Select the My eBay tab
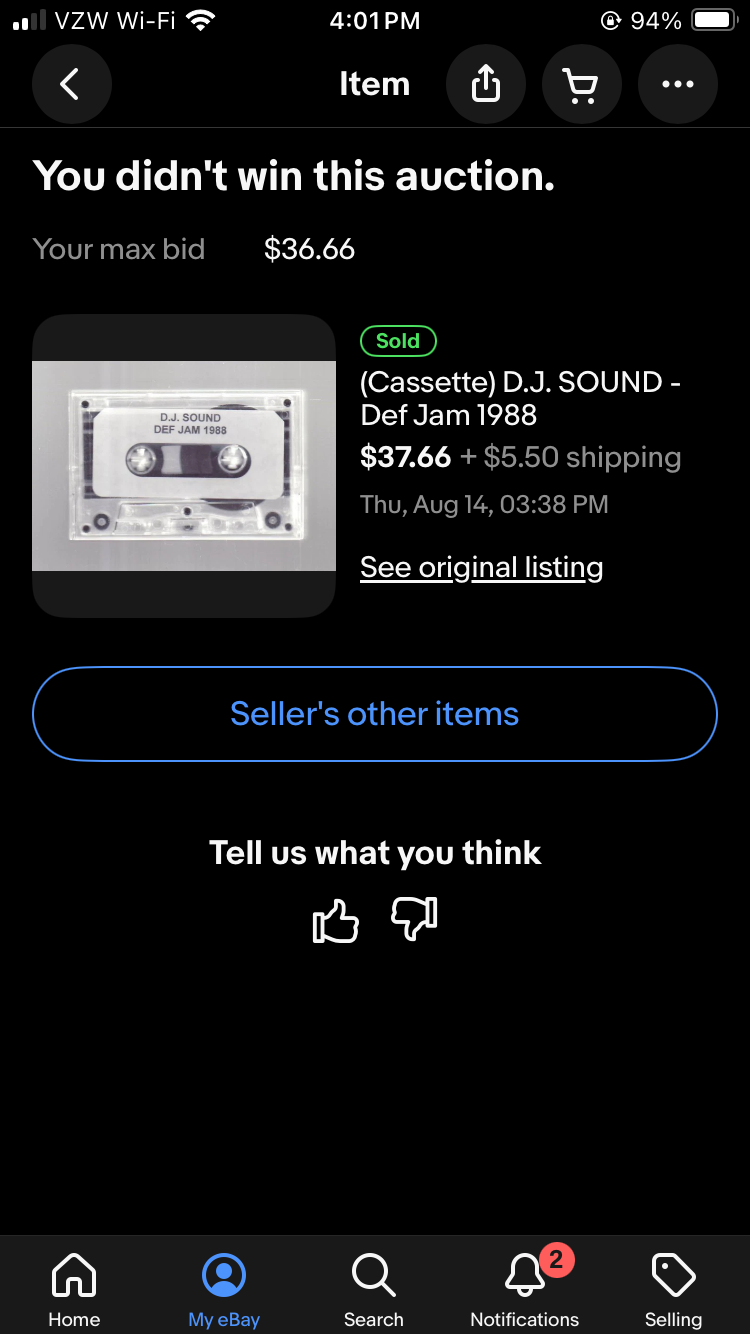 point(224,1290)
